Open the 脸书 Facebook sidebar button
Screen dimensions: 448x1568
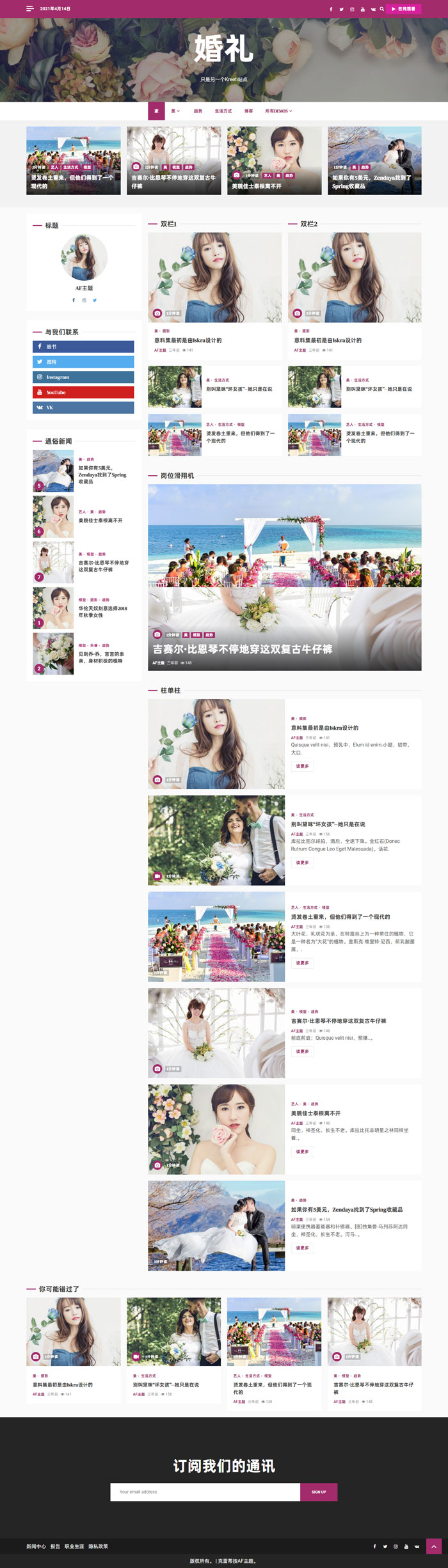83,347
